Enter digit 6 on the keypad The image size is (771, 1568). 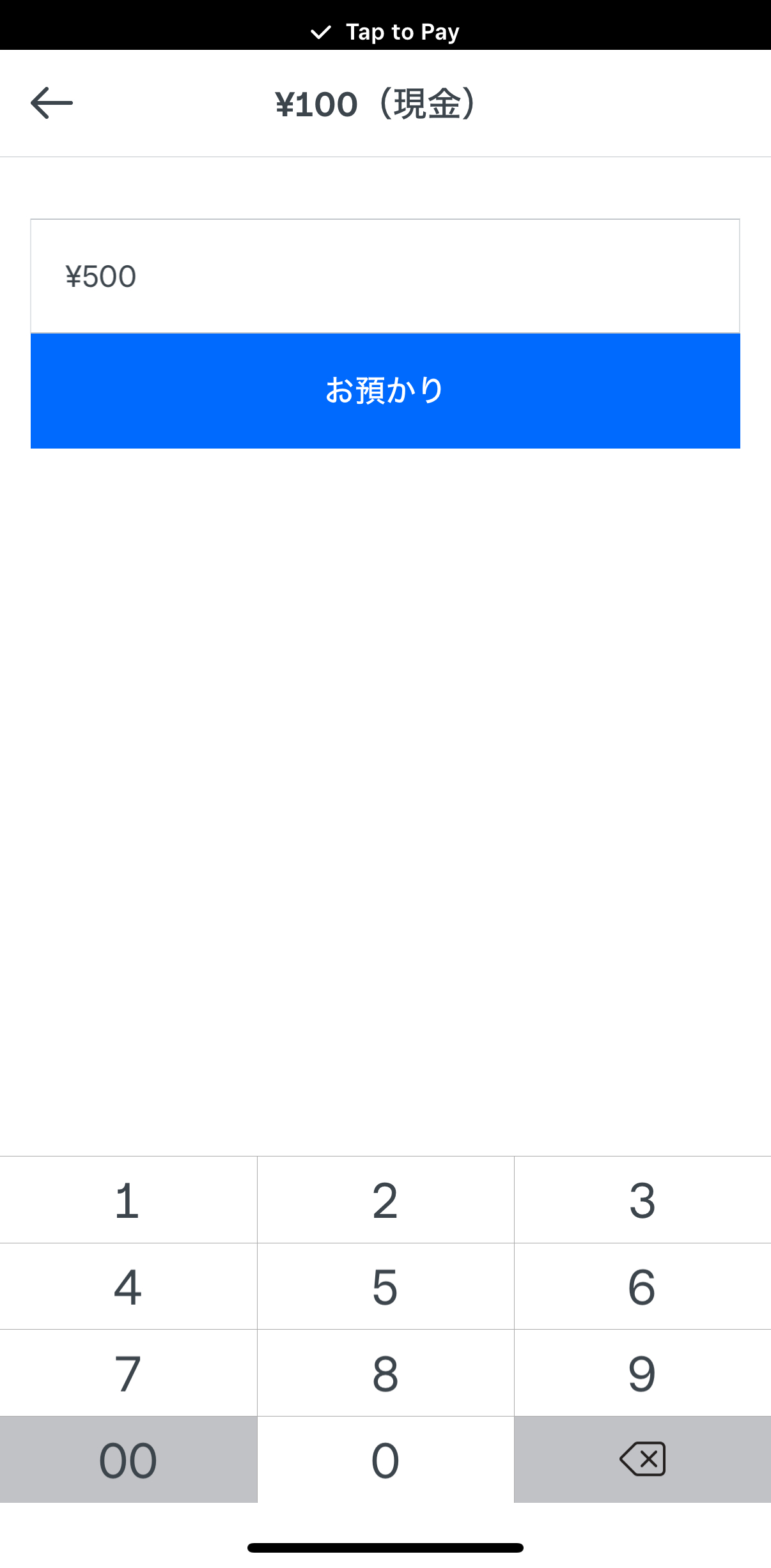pos(642,1286)
